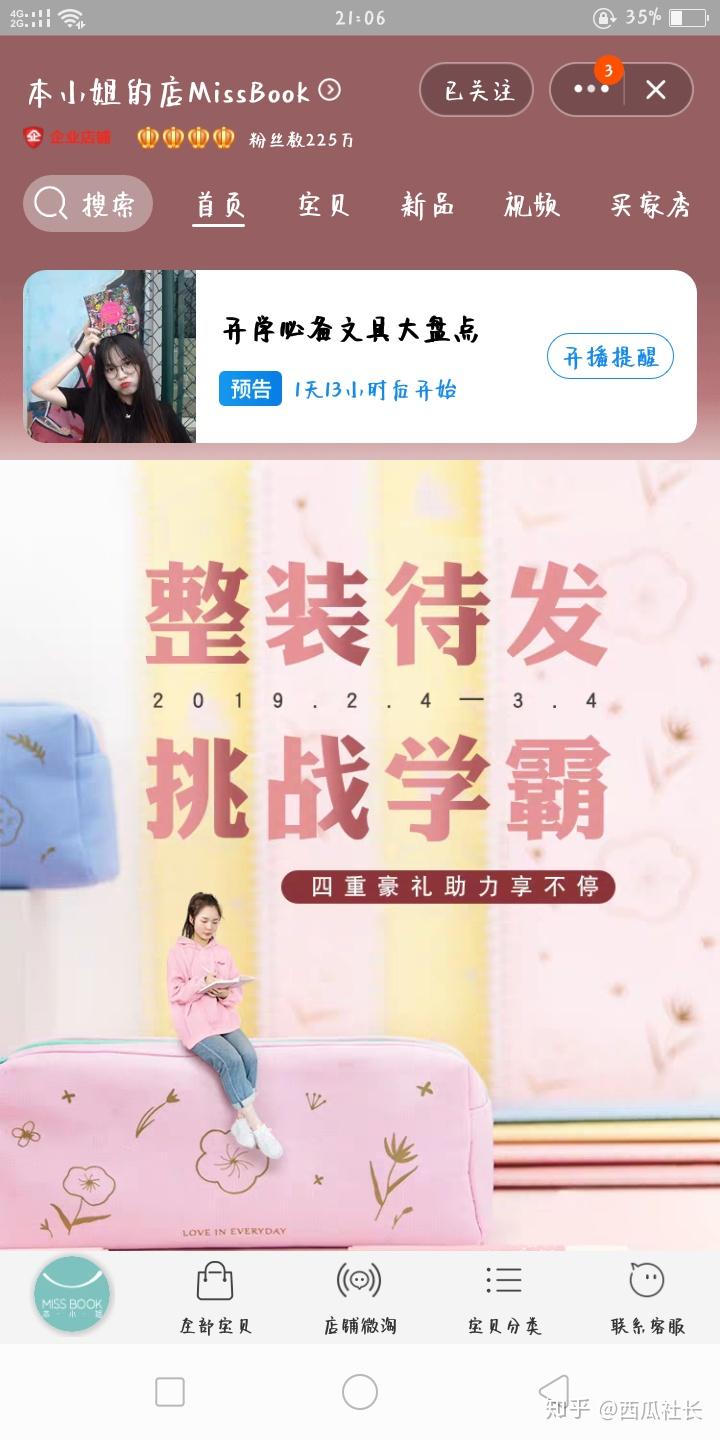Open 店铺微淘 in bottom bar
Screen dimensions: 720x1440
pyautogui.click(x=359, y=1297)
